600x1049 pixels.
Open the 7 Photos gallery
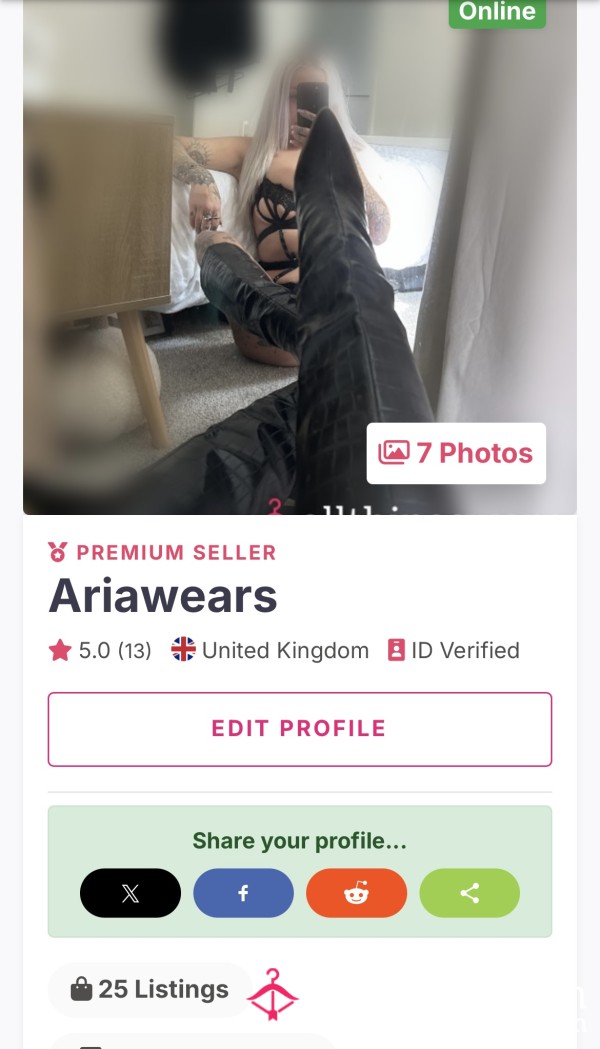pyautogui.click(x=456, y=453)
